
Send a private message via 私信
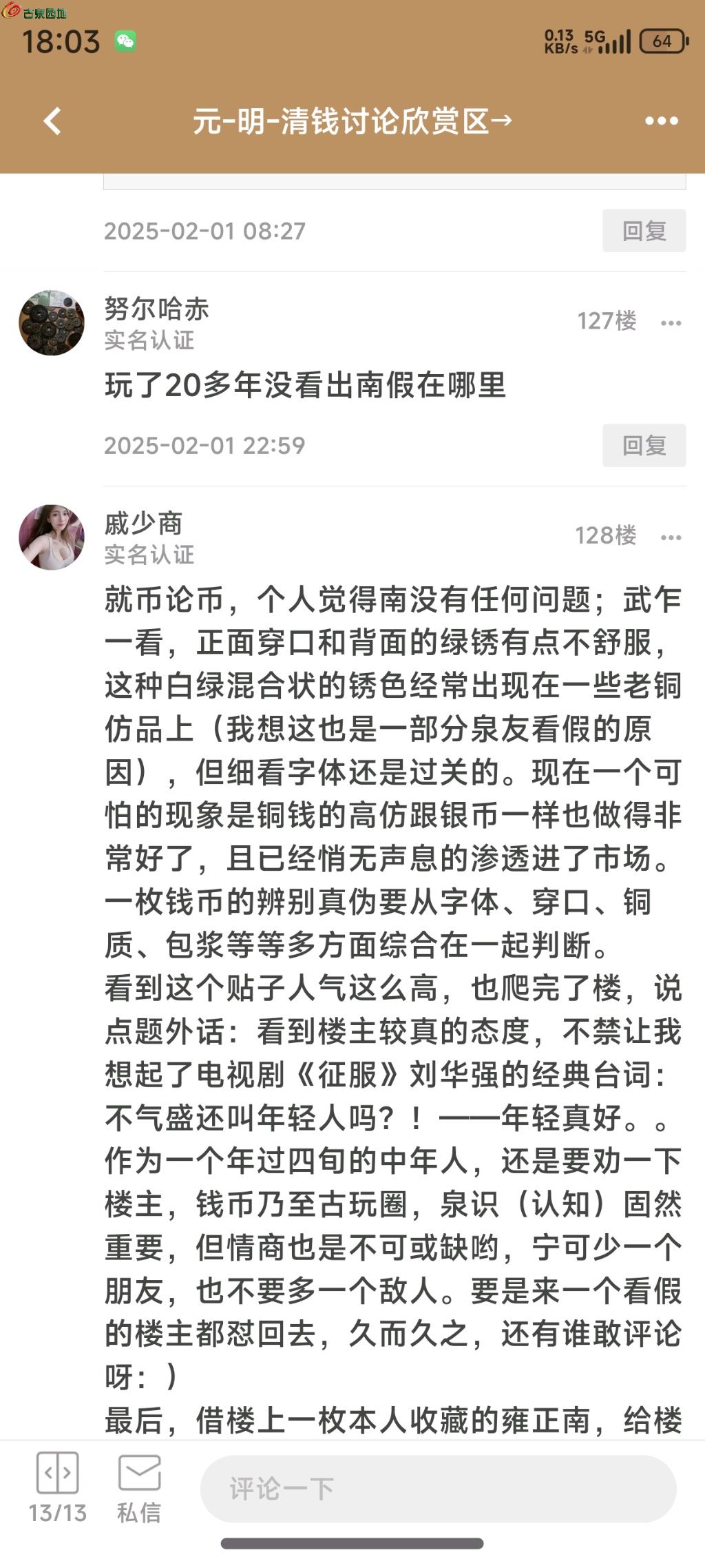pyautogui.click(x=139, y=1487)
